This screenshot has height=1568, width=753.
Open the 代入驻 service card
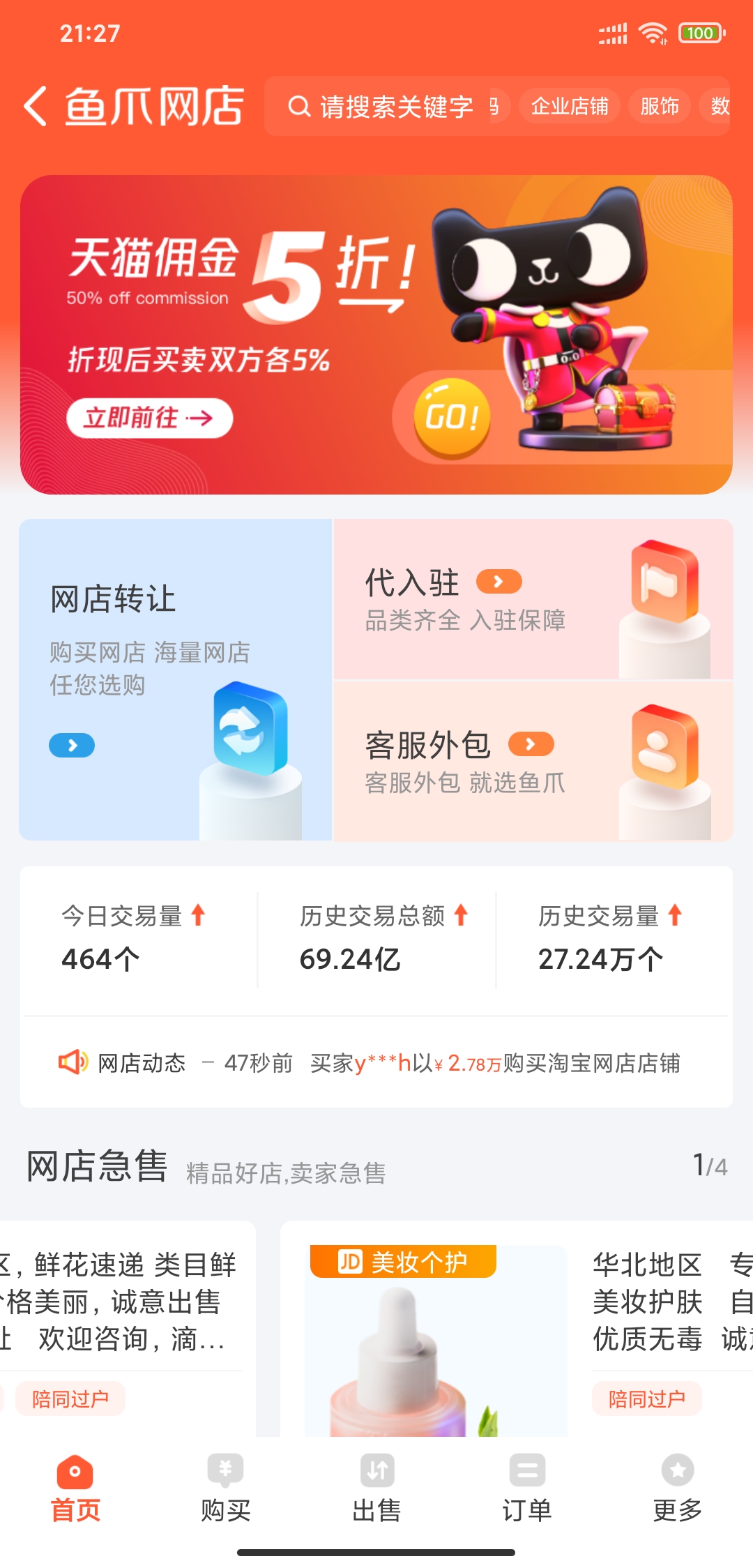533,599
